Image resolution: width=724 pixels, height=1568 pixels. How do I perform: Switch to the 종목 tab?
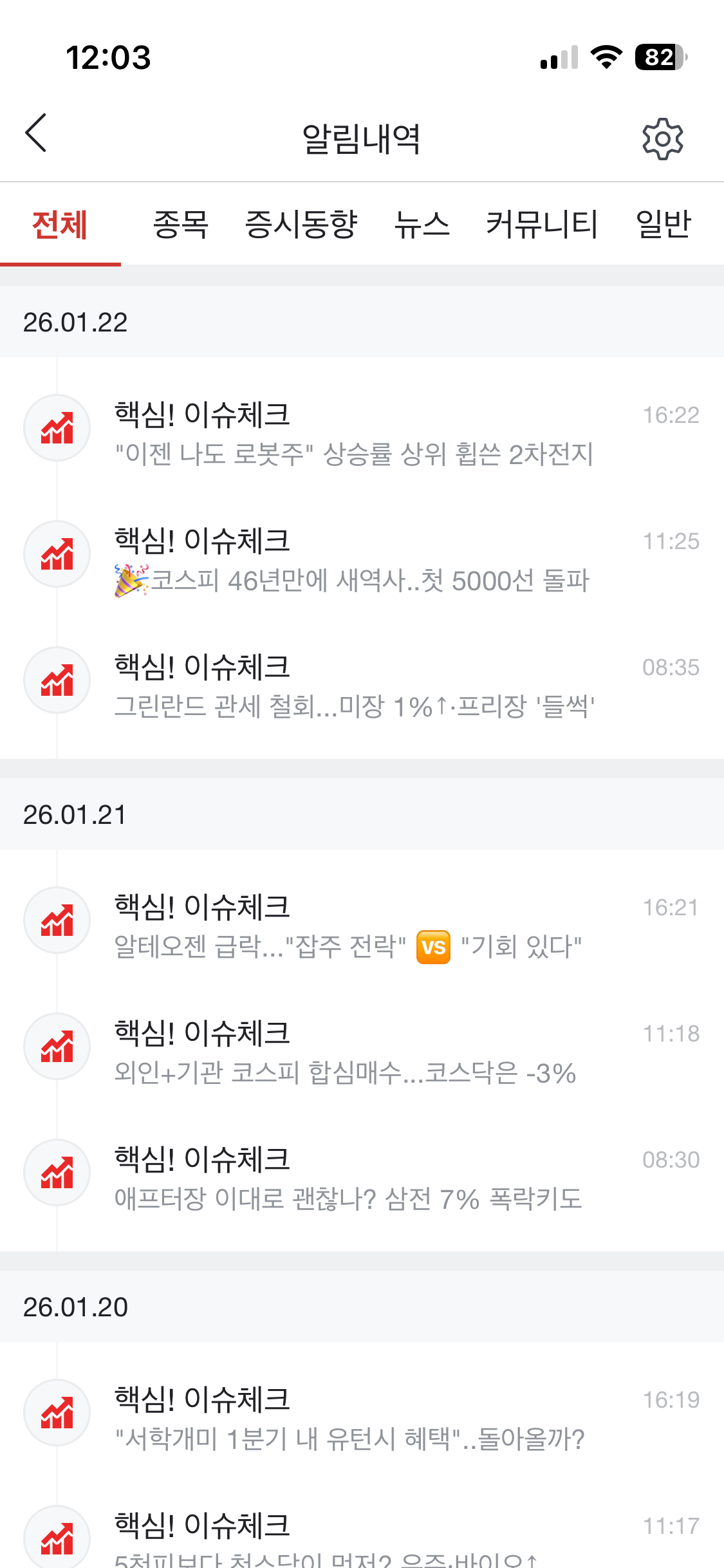click(181, 225)
